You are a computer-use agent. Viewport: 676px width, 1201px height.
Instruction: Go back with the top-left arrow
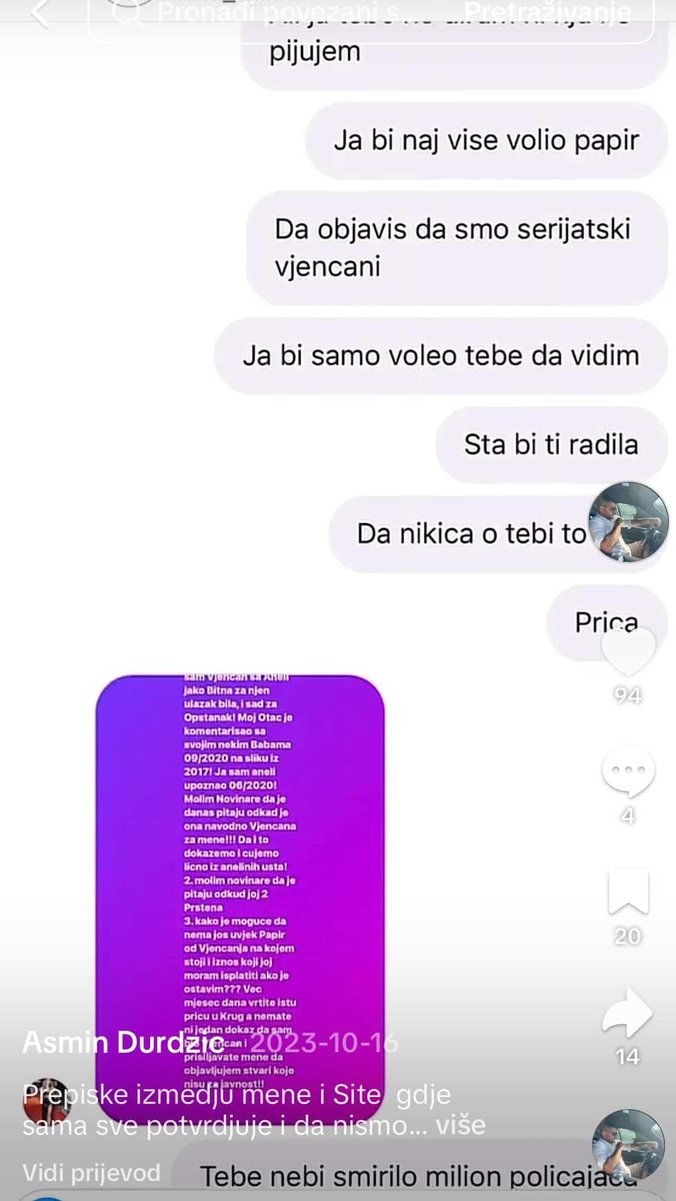tap(38, 13)
